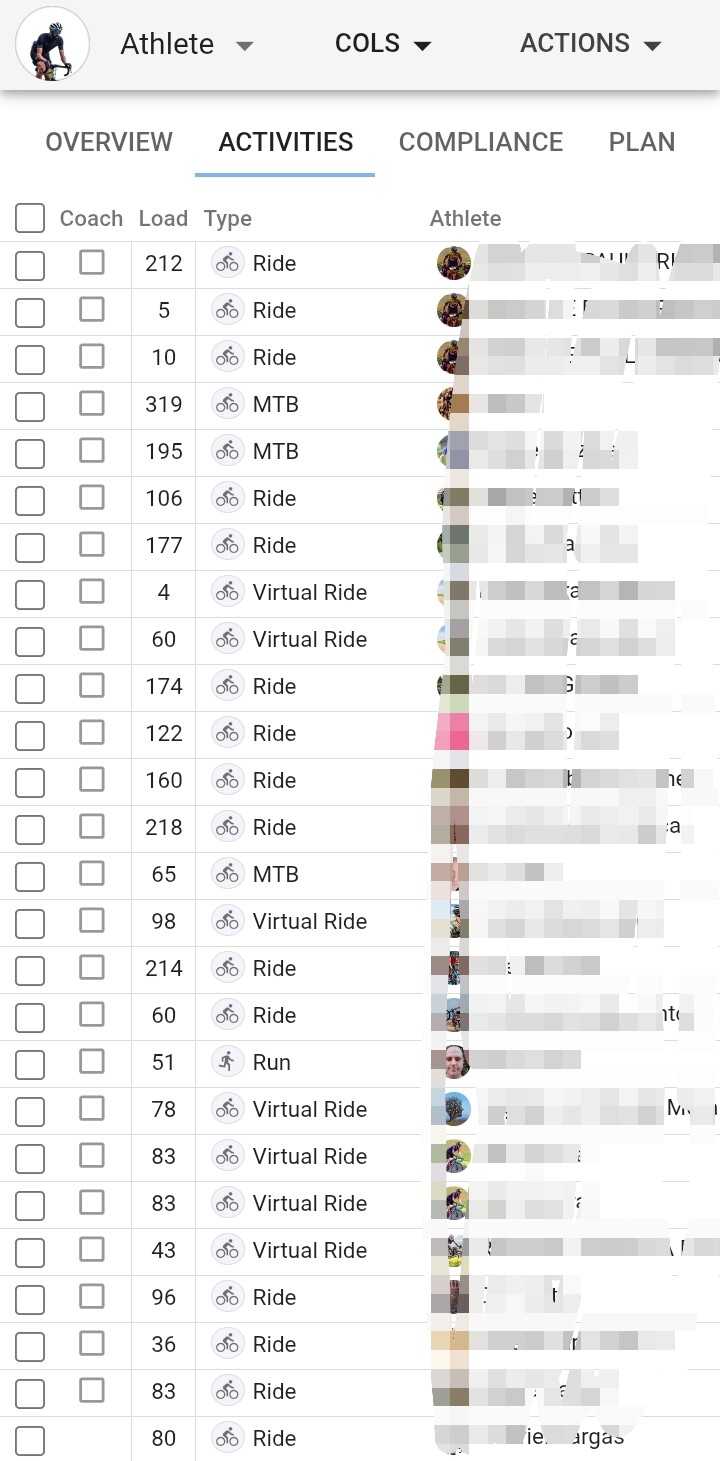This screenshot has width=720, height=1461.
Task: Open the Athlete dropdown
Action: (187, 44)
